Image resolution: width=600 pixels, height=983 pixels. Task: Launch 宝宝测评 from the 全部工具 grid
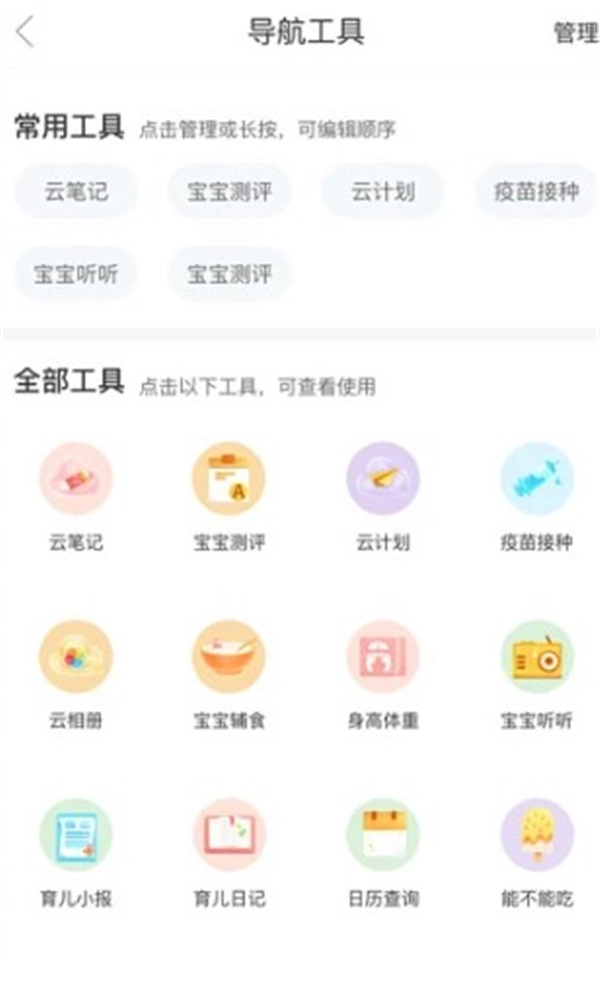point(229,480)
